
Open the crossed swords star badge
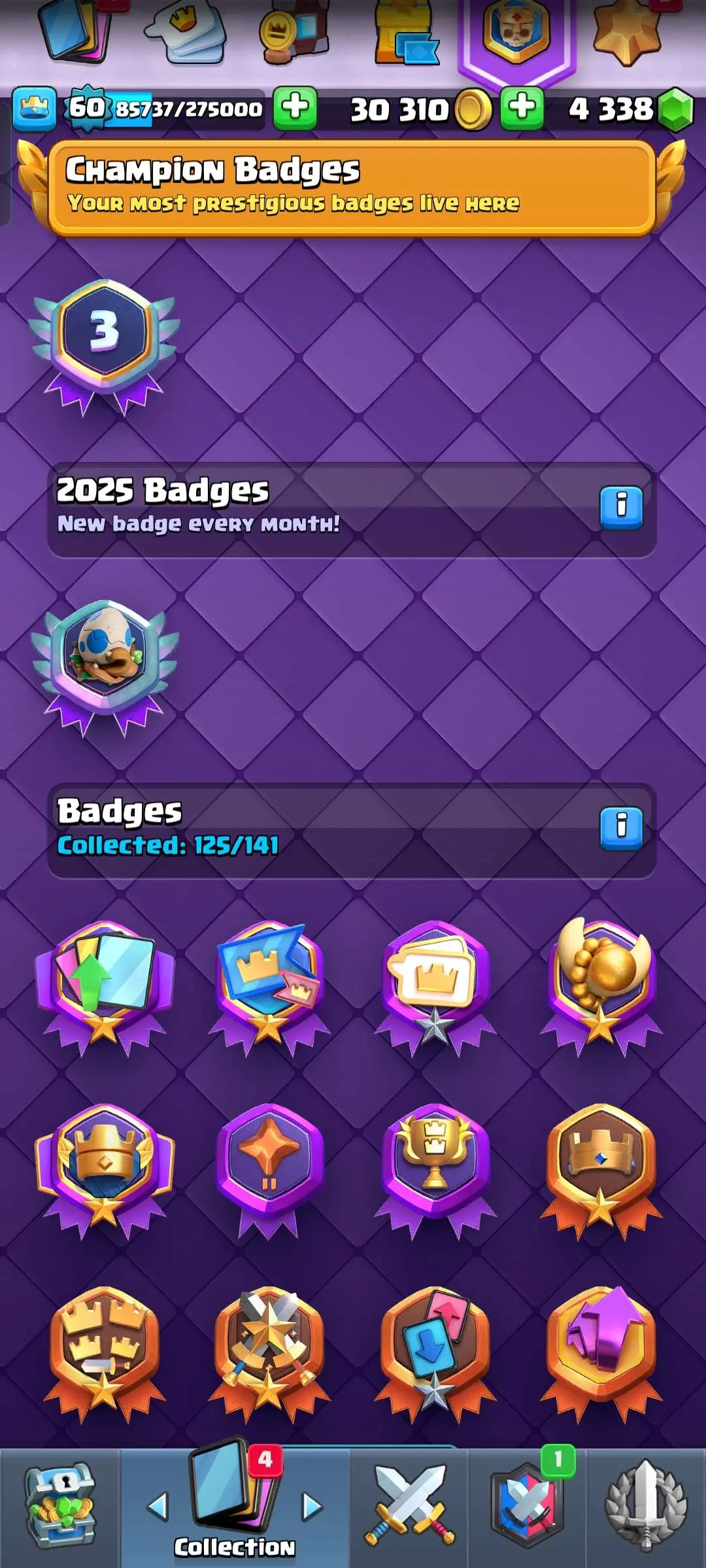click(269, 1346)
